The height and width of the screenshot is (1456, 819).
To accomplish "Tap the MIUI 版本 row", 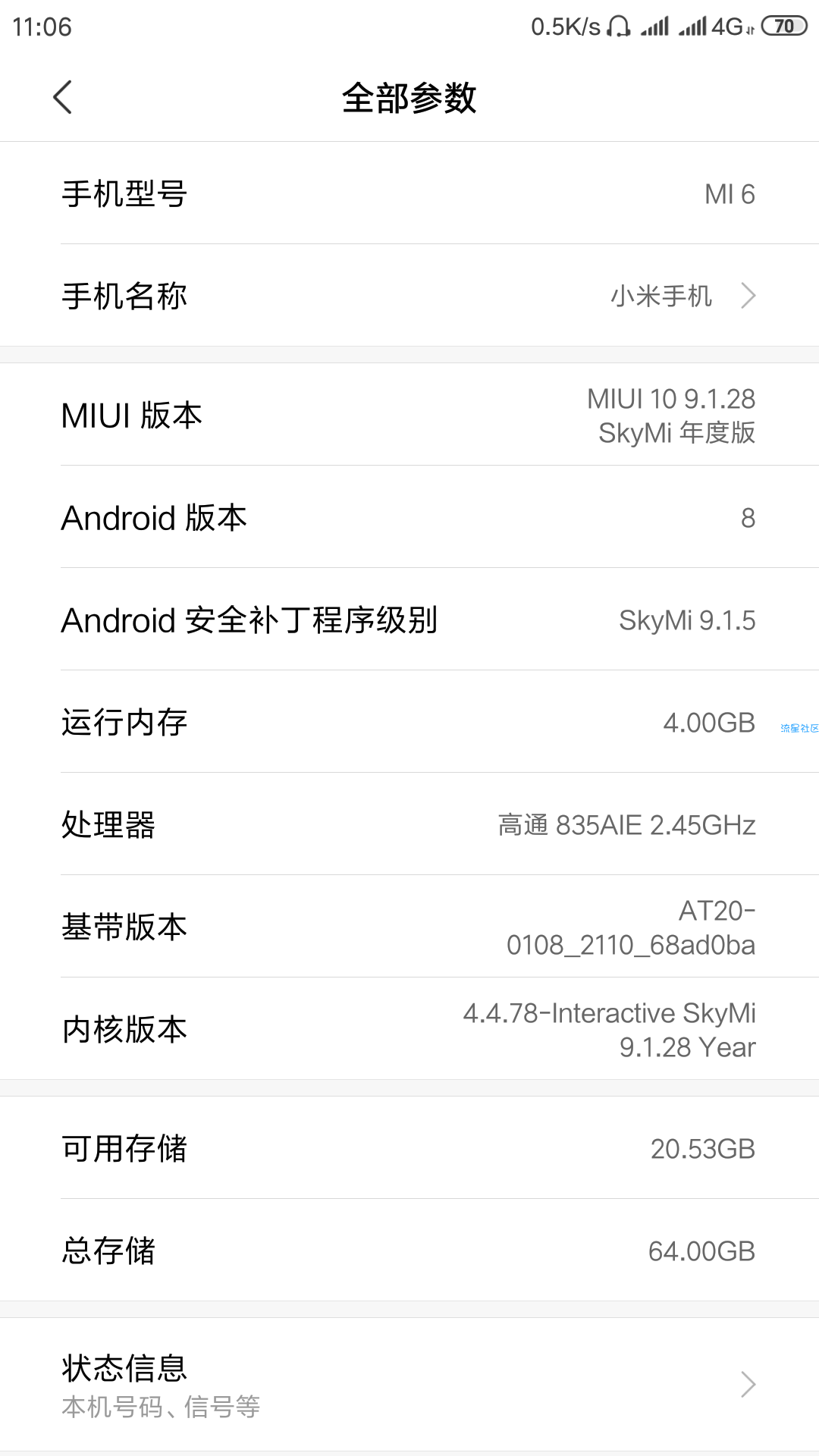I will click(409, 415).
